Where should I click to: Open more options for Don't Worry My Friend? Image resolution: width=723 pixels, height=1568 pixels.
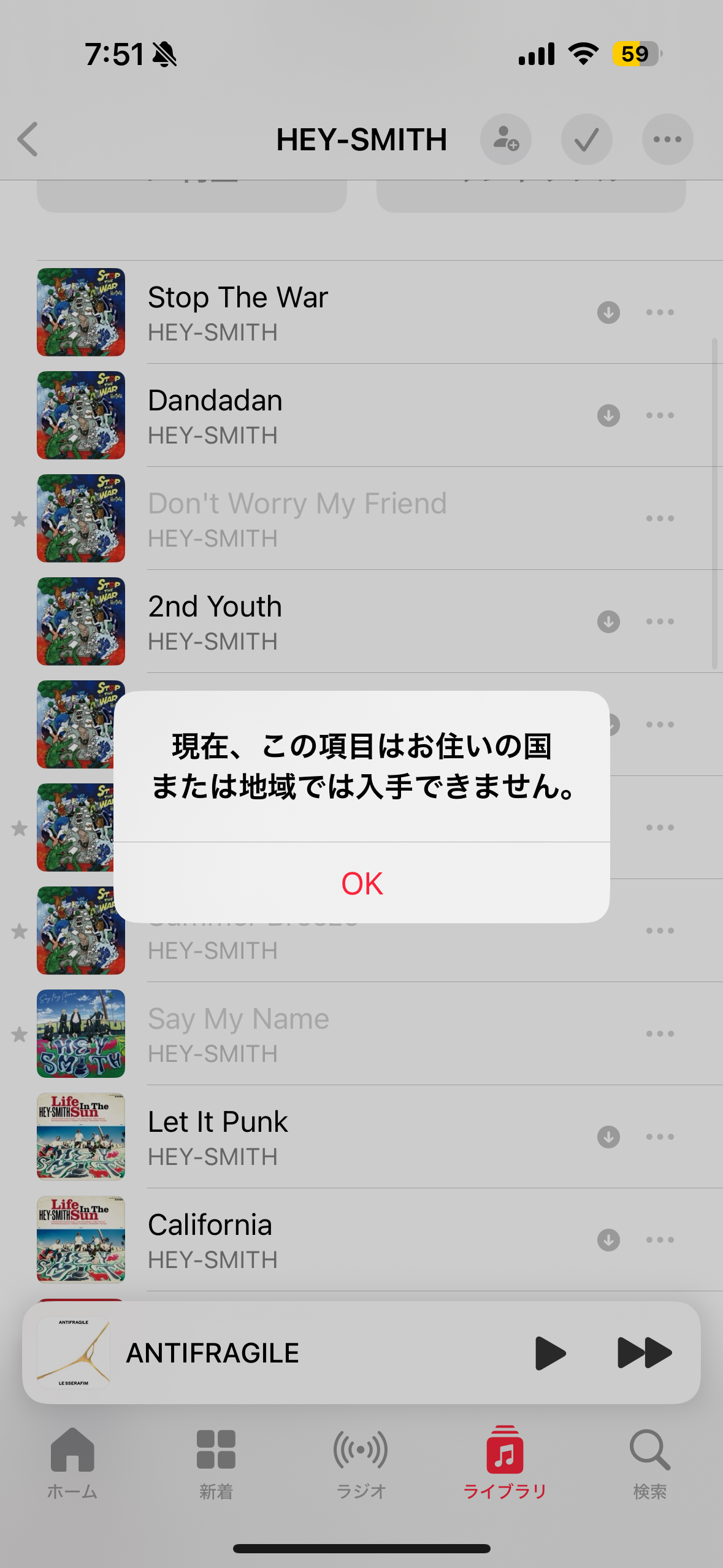(660, 518)
